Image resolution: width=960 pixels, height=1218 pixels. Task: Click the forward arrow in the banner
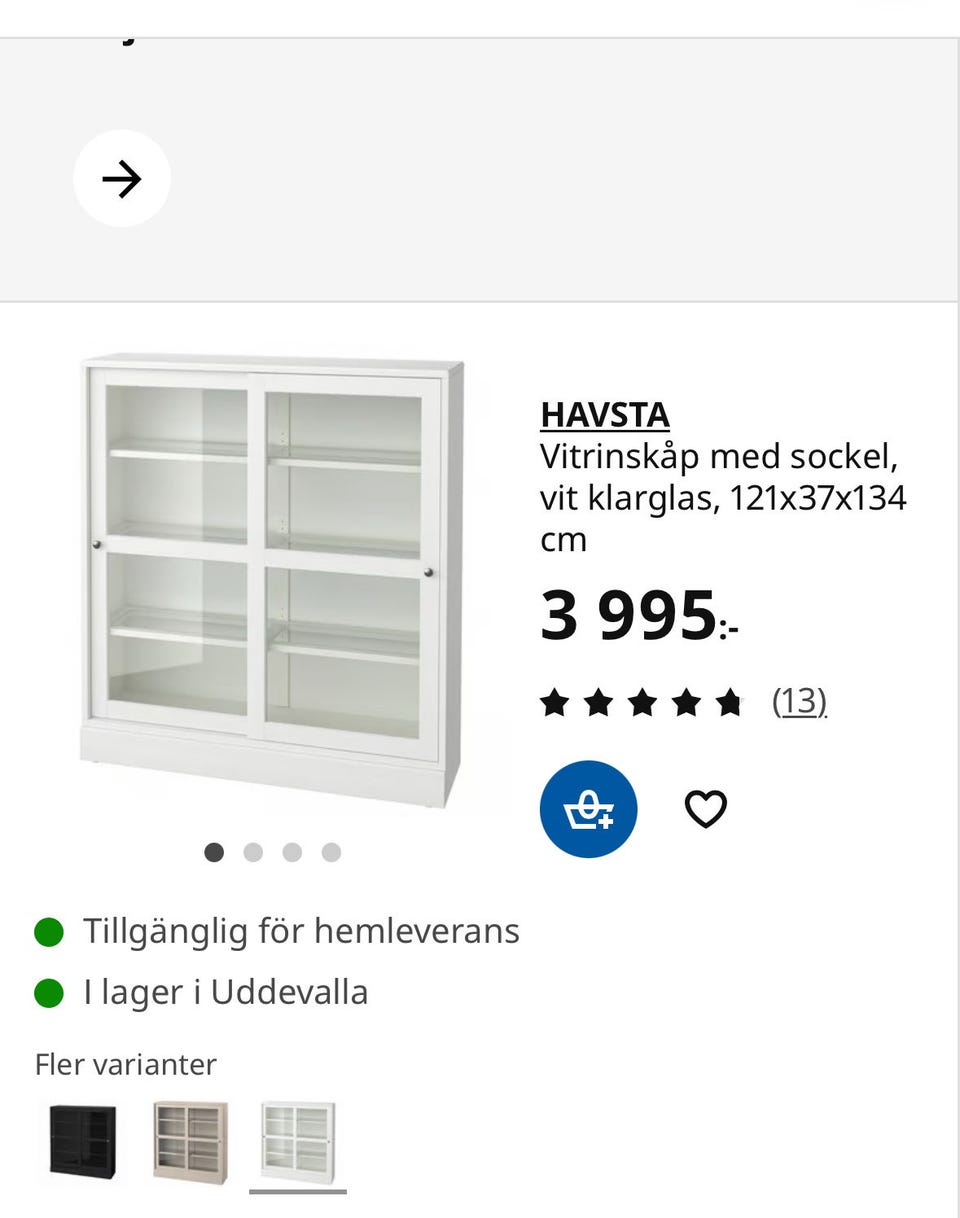pos(122,177)
